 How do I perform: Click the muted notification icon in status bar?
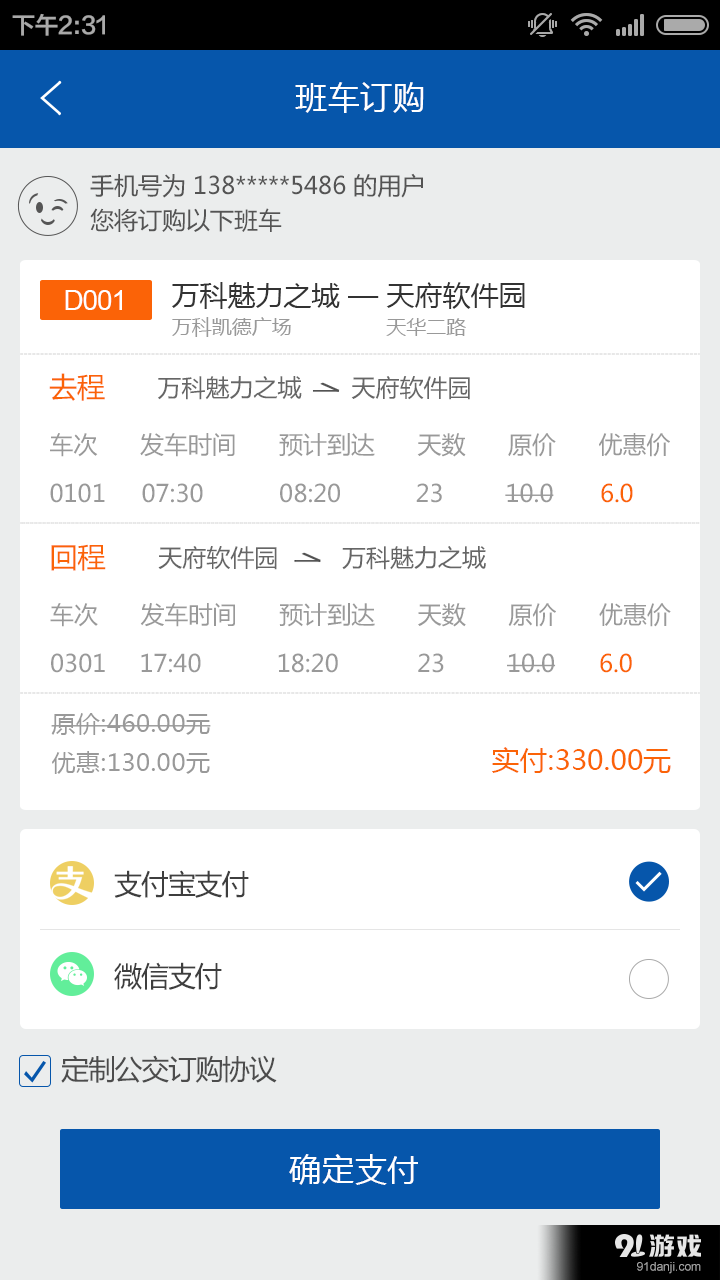coord(540,26)
